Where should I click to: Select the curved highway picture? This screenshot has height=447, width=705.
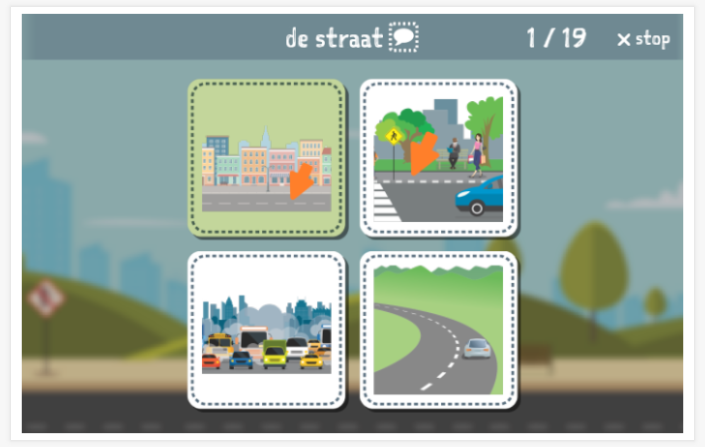point(438,330)
